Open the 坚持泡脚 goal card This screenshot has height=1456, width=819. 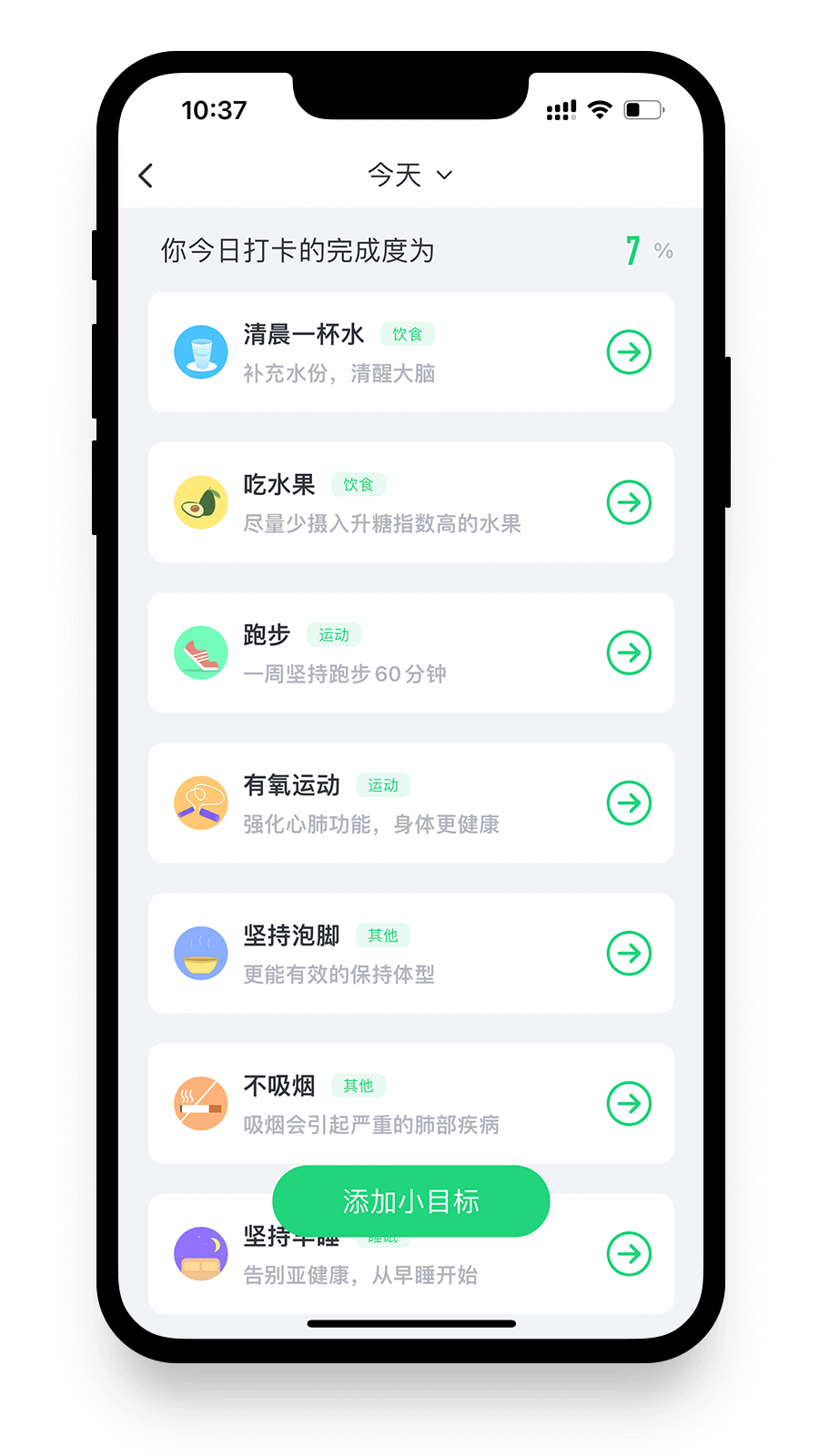pos(411,953)
